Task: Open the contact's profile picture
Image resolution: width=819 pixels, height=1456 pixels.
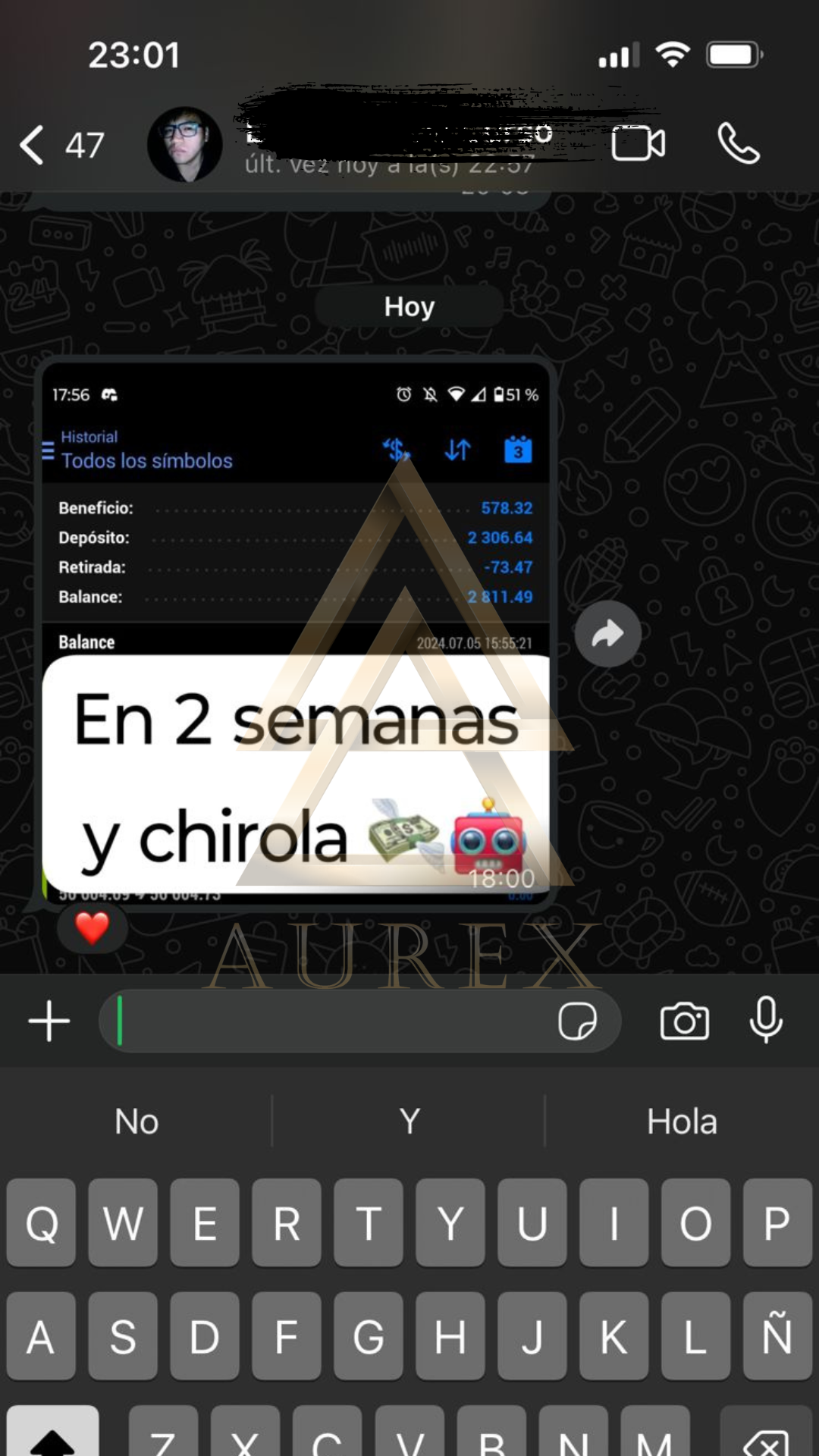Action: tap(184, 144)
